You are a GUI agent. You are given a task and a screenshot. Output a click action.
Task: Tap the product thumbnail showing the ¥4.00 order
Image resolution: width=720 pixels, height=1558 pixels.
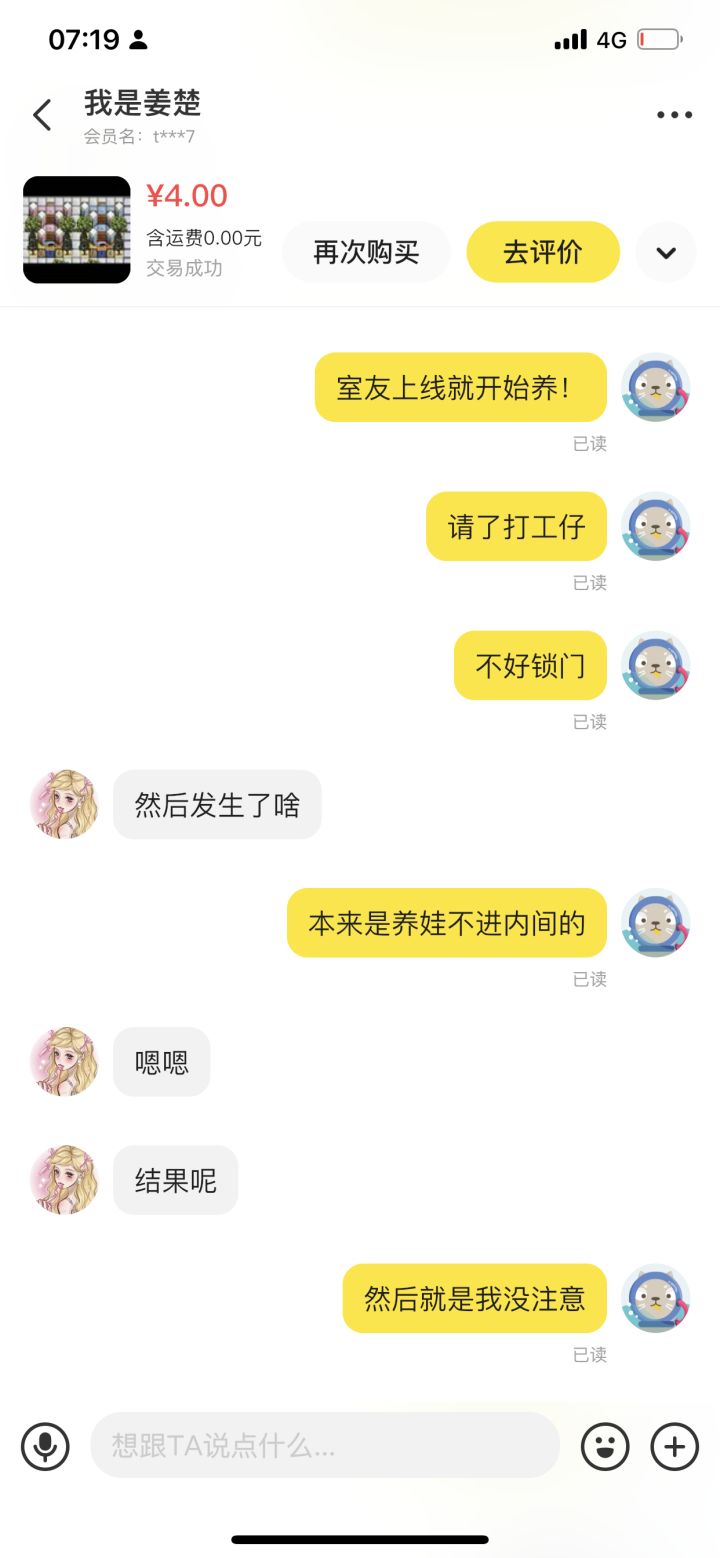(75, 230)
